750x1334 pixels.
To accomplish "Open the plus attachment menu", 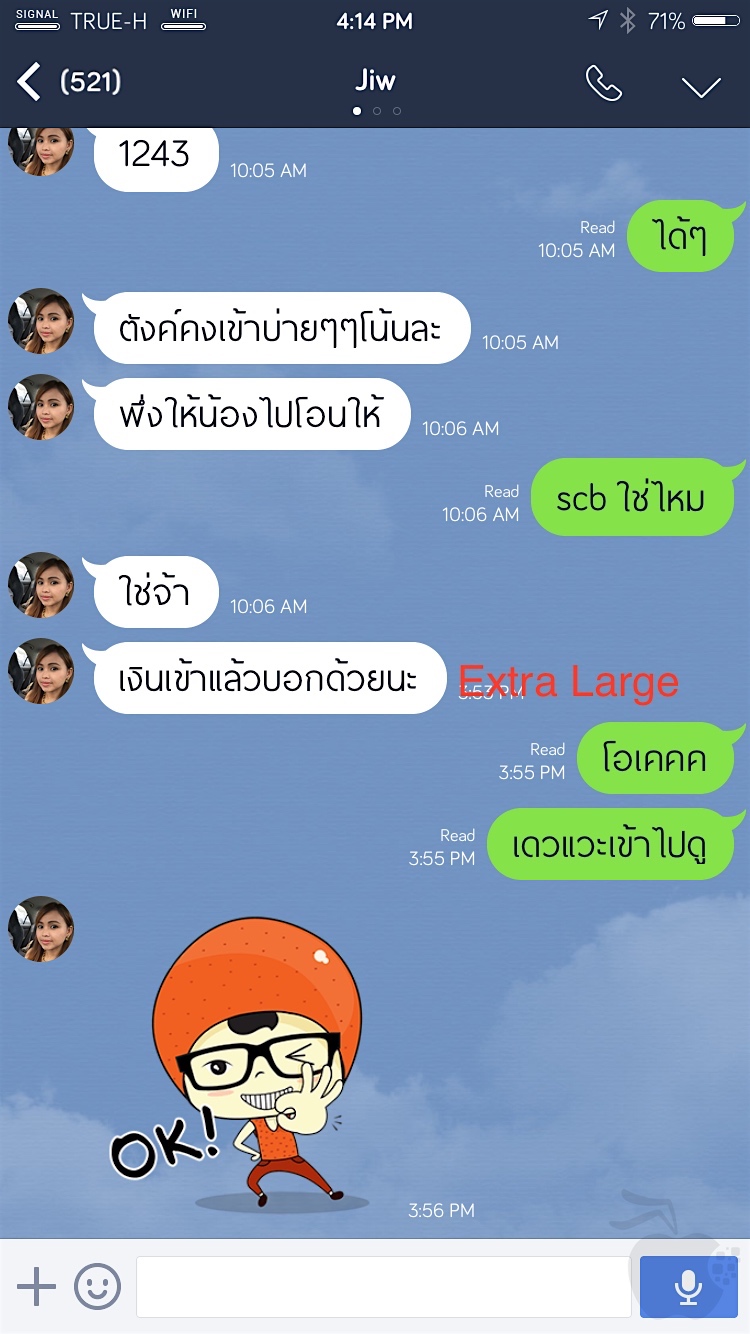I will click(x=37, y=1286).
